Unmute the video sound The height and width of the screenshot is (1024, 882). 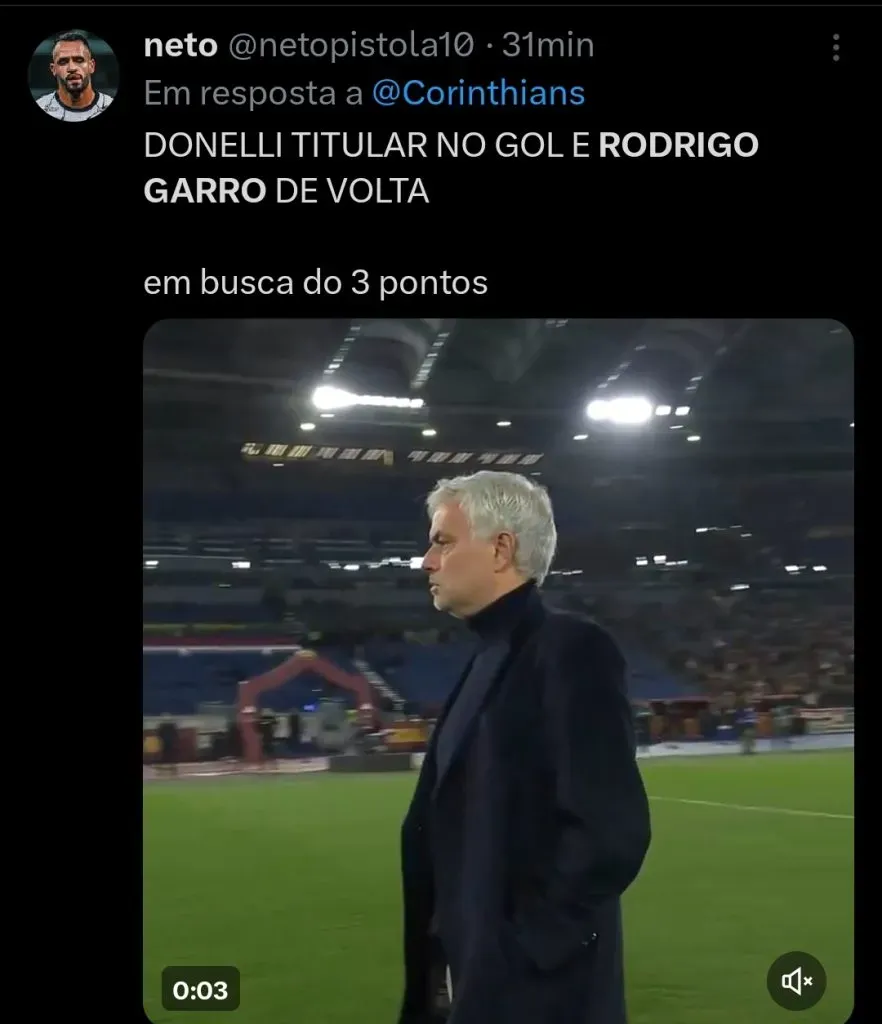[x=796, y=980]
